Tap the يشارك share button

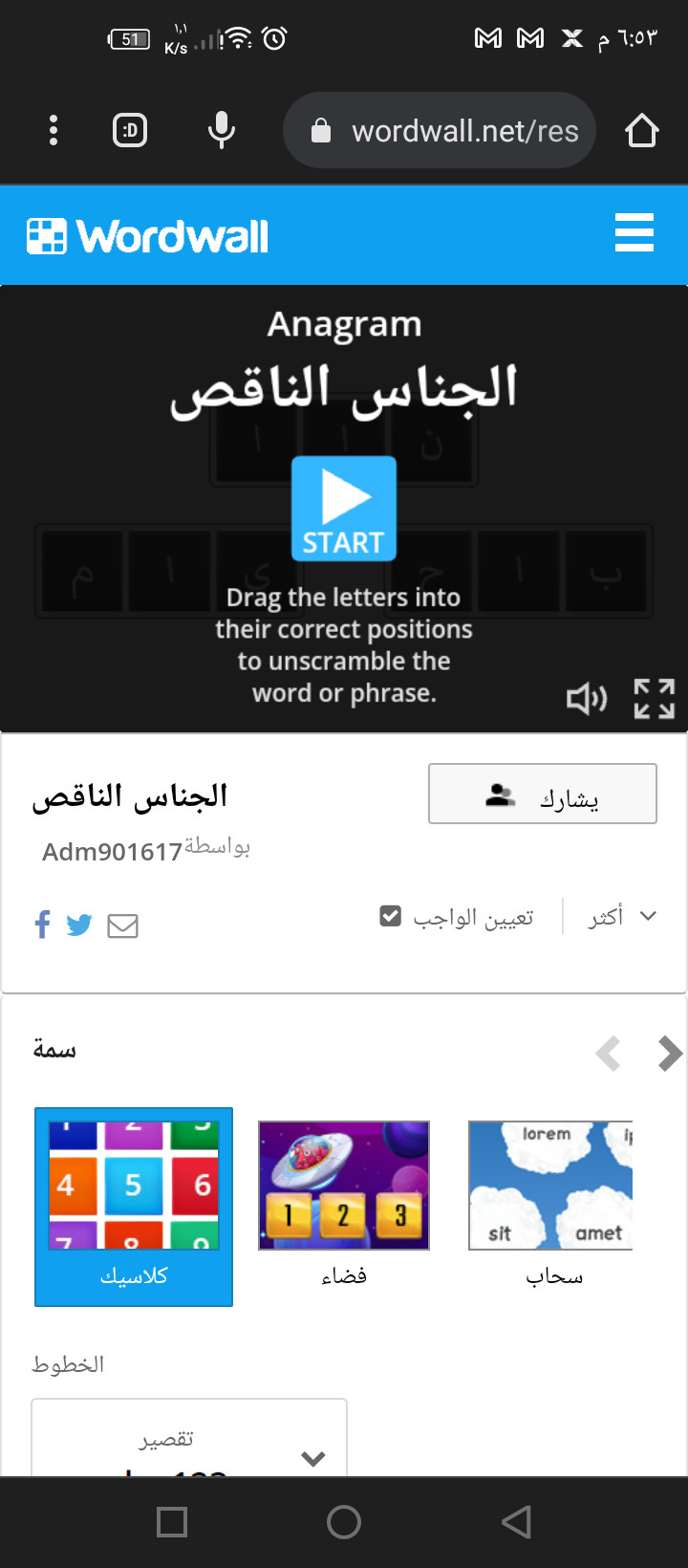coord(542,794)
